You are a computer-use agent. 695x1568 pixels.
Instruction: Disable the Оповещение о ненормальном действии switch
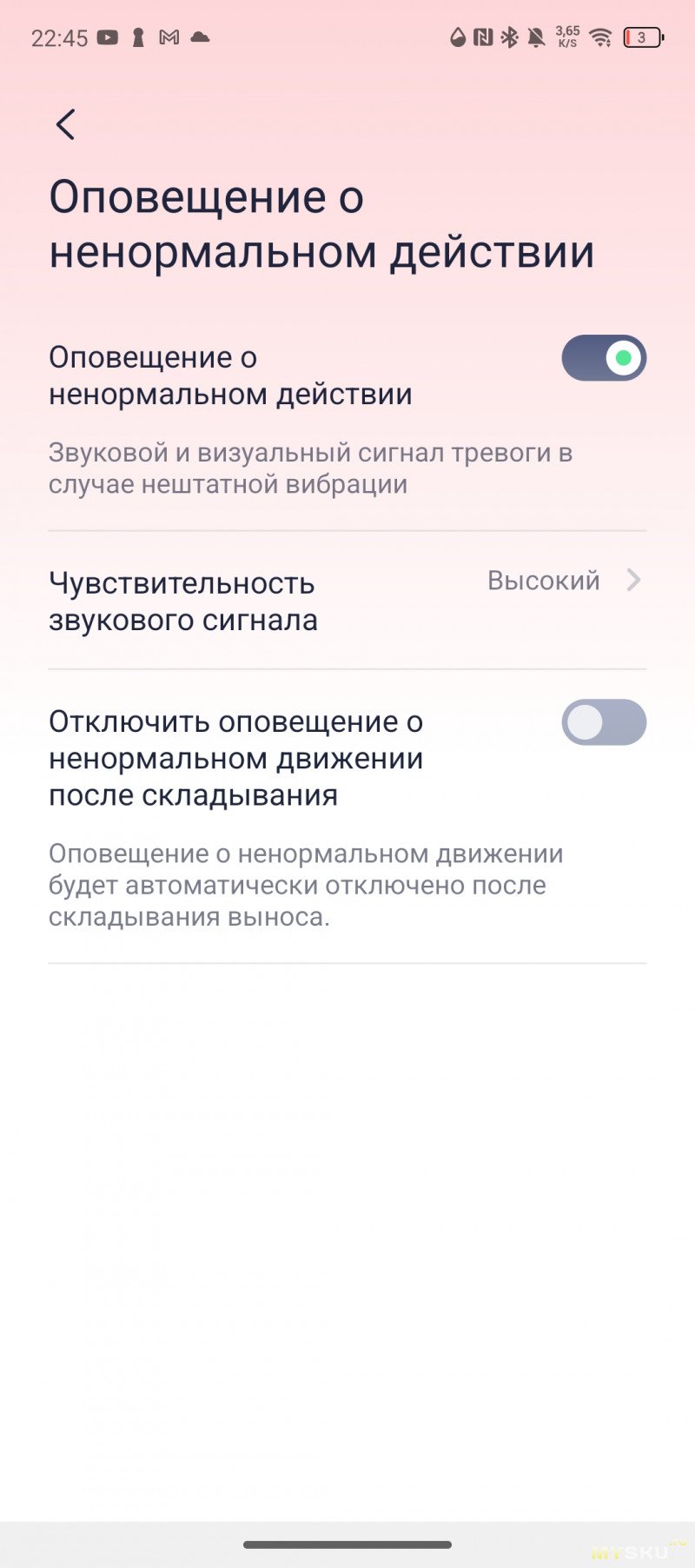click(x=604, y=358)
